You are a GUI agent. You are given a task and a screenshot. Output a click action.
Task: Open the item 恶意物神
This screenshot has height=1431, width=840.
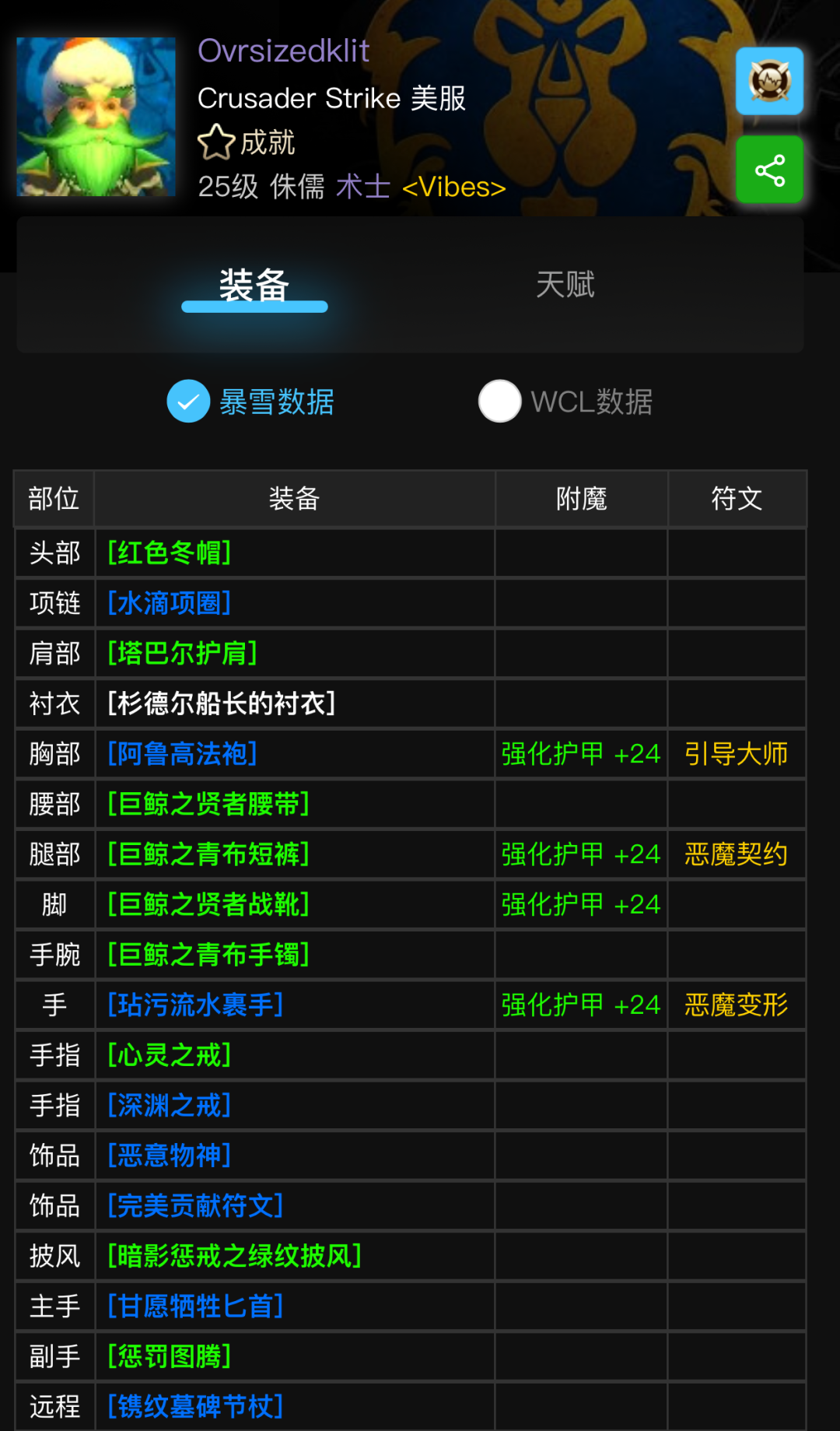pos(170,1156)
